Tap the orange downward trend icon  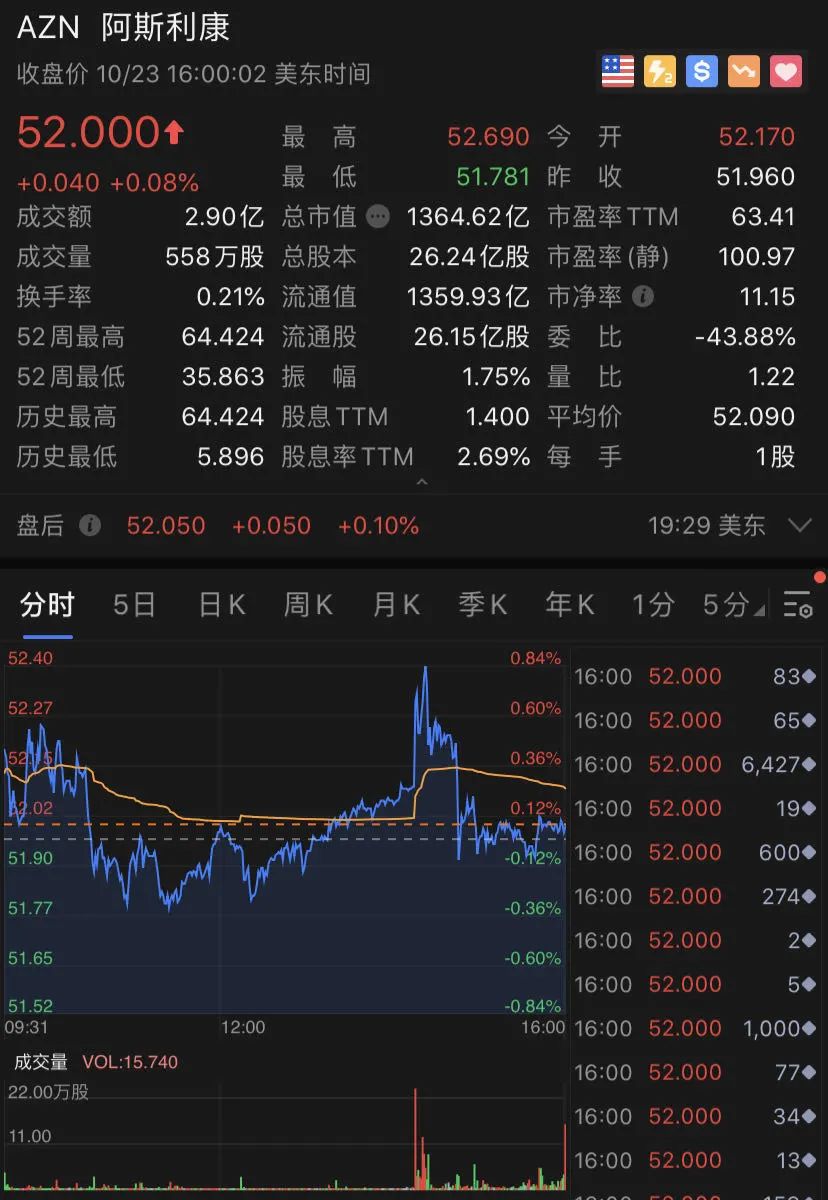[x=744, y=72]
